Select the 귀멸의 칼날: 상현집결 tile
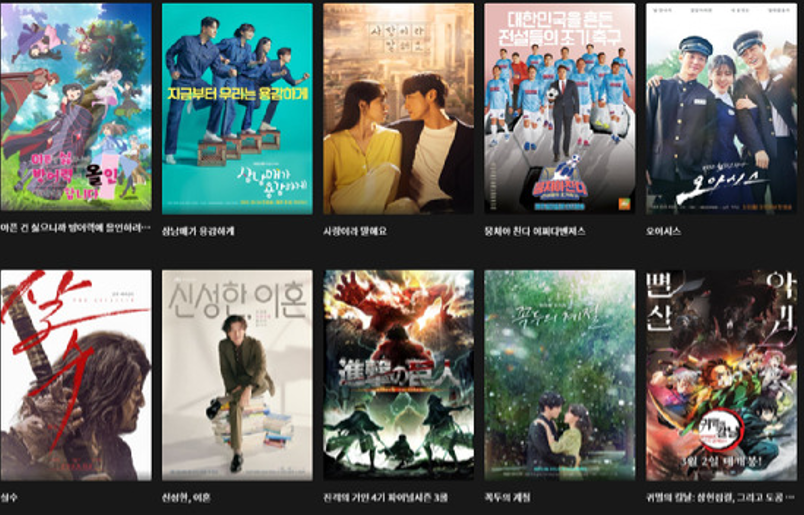This screenshot has width=804, height=515. [720, 375]
